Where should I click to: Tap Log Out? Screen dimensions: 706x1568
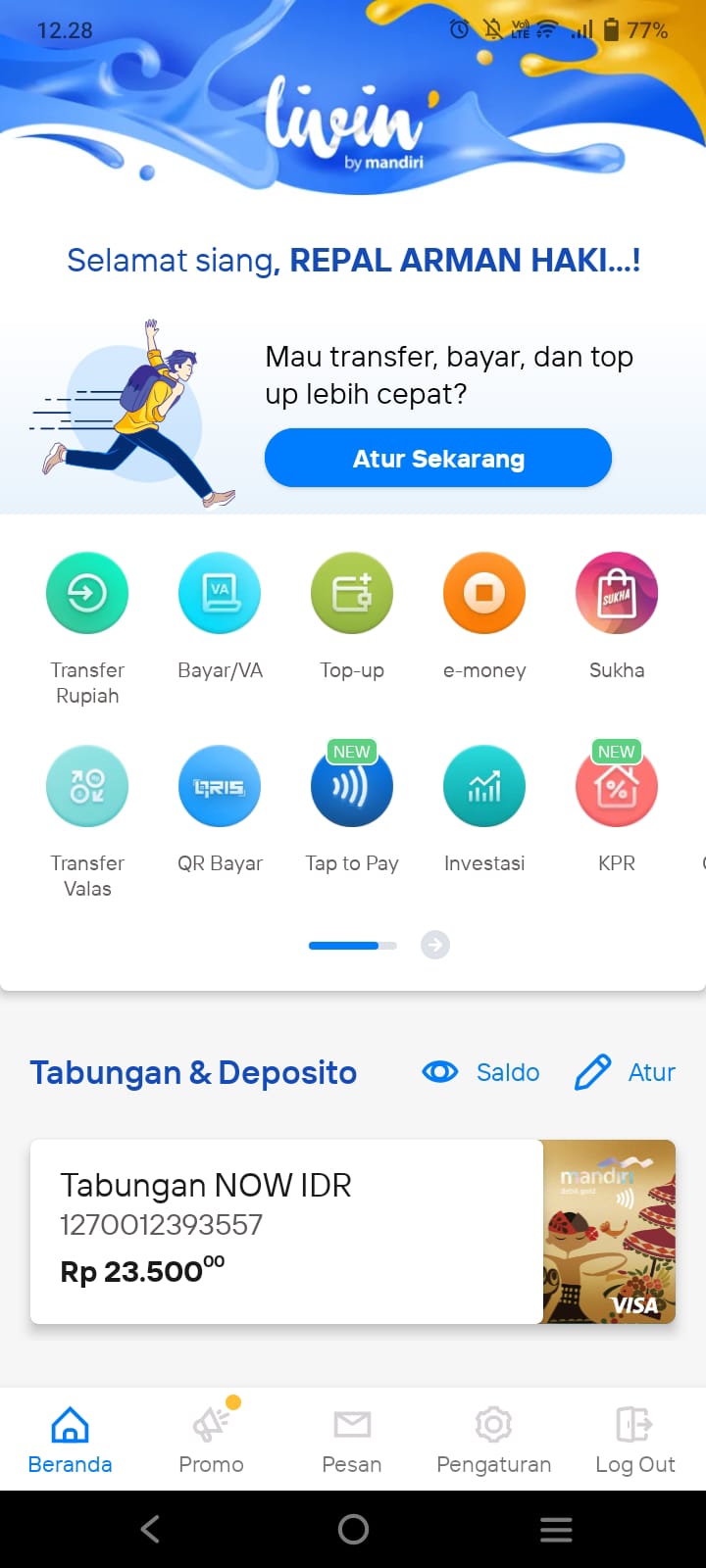pyautogui.click(x=634, y=1439)
